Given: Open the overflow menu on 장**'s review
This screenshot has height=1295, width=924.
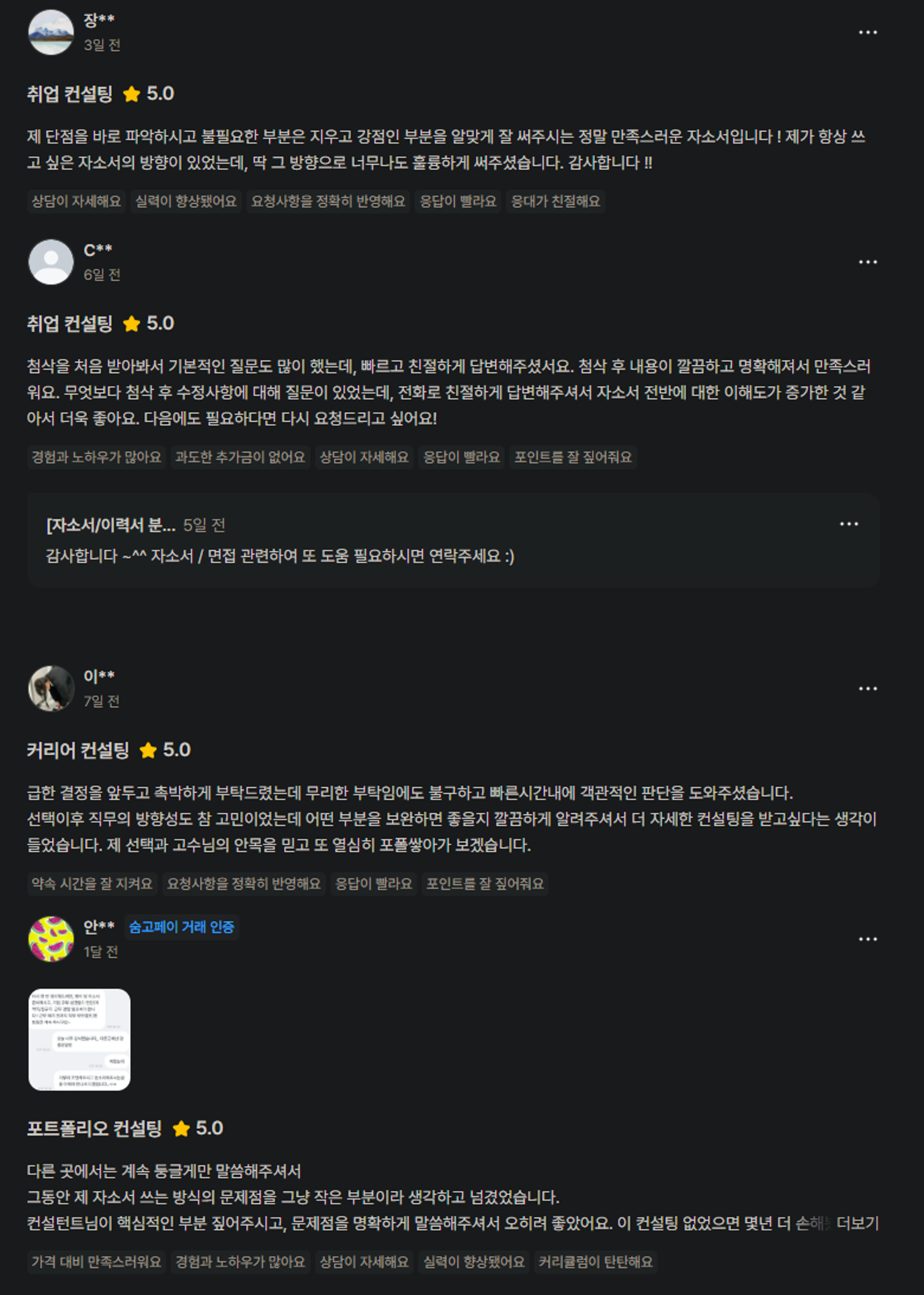Looking at the screenshot, I should click(x=867, y=33).
